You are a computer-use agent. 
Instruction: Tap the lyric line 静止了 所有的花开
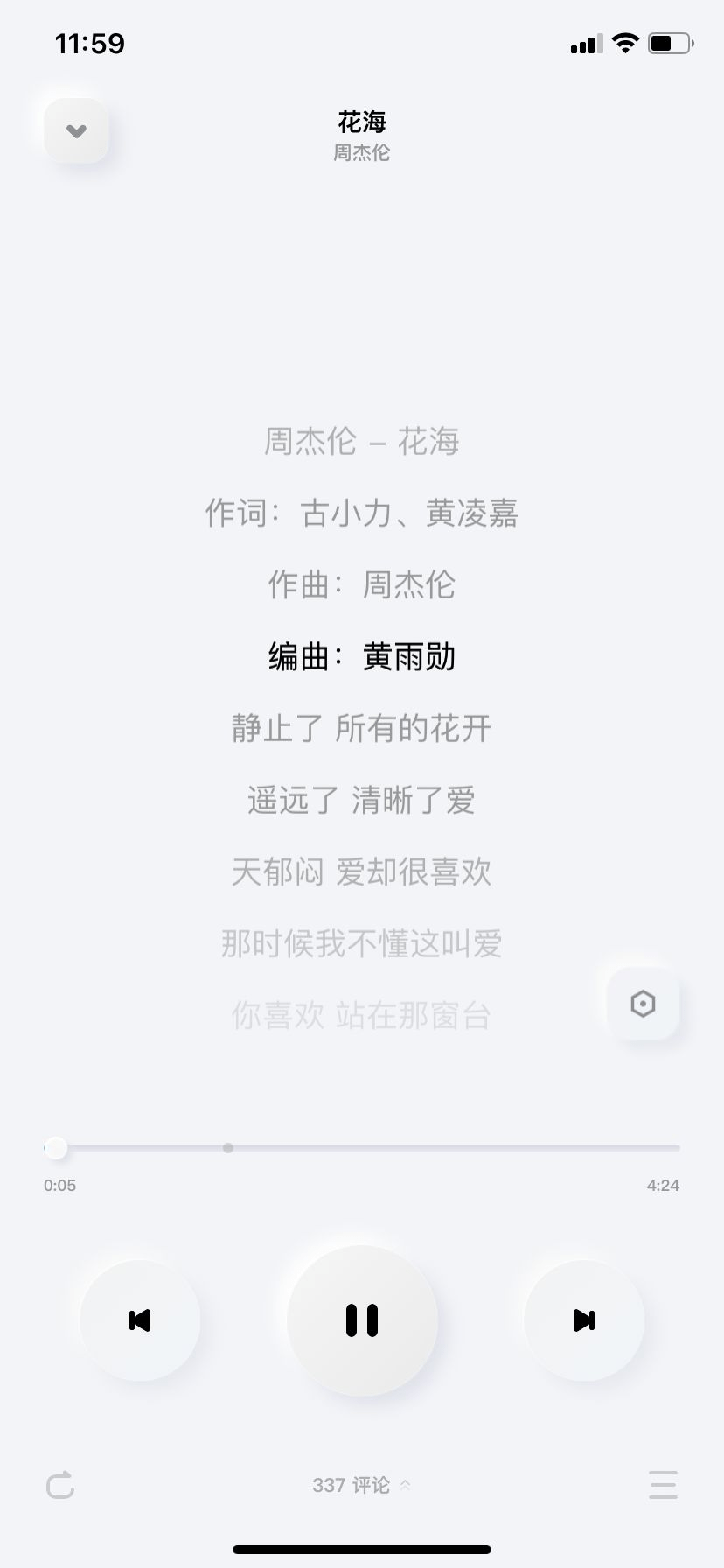(x=362, y=728)
